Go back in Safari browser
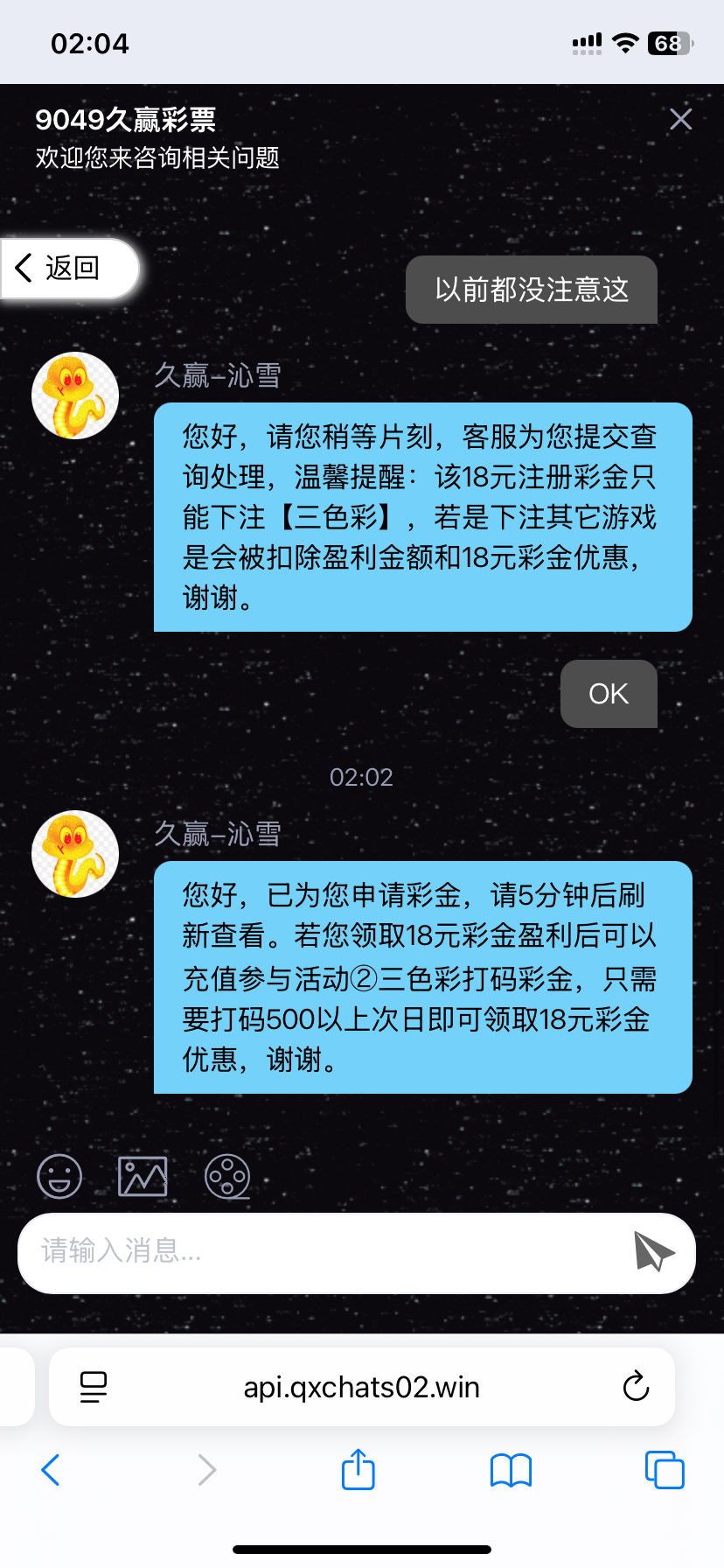This screenshot has width=724, height=1568. click(51, 1470)
